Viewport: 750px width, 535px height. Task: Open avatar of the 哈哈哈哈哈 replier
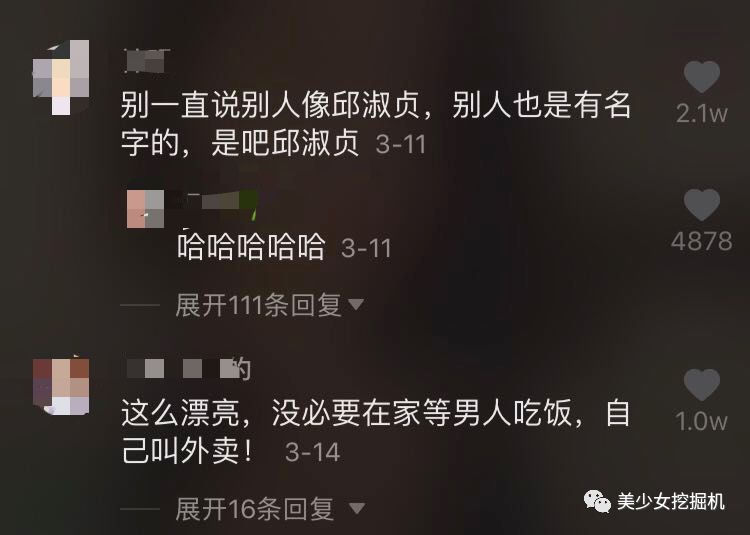tap(146, 207)
